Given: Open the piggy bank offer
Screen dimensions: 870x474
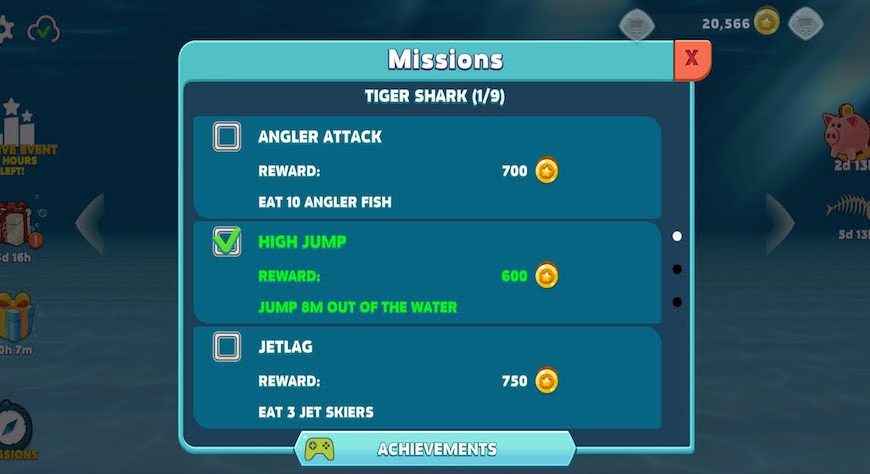Looking at the screenshot, I should point(845,133).
